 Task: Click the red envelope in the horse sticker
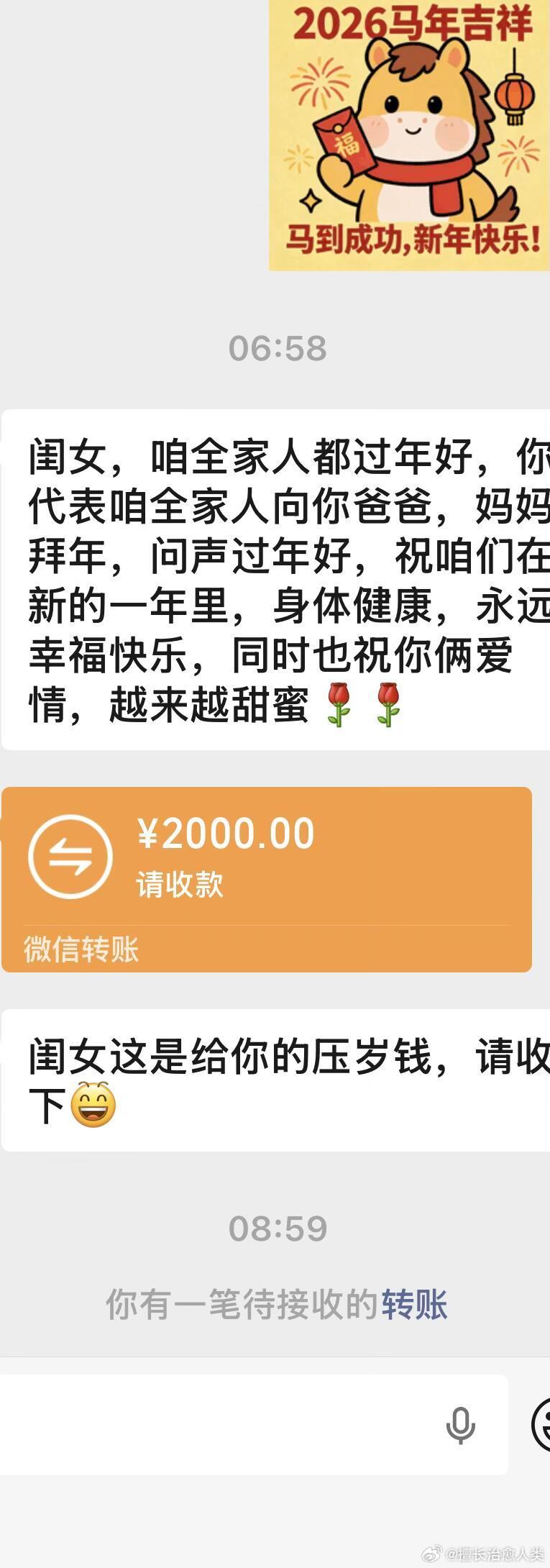coord(347,144)
